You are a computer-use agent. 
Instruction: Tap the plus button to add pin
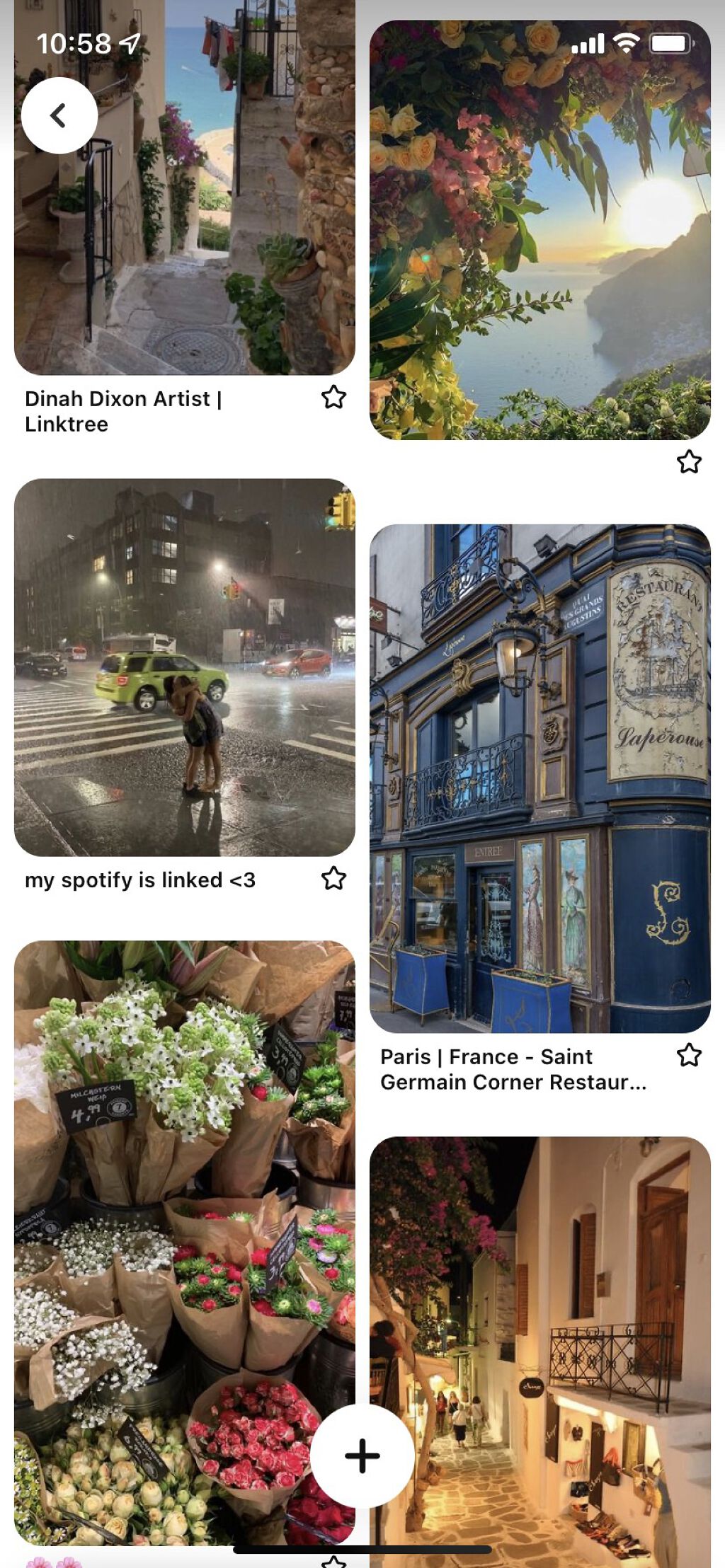[362, 1455]
